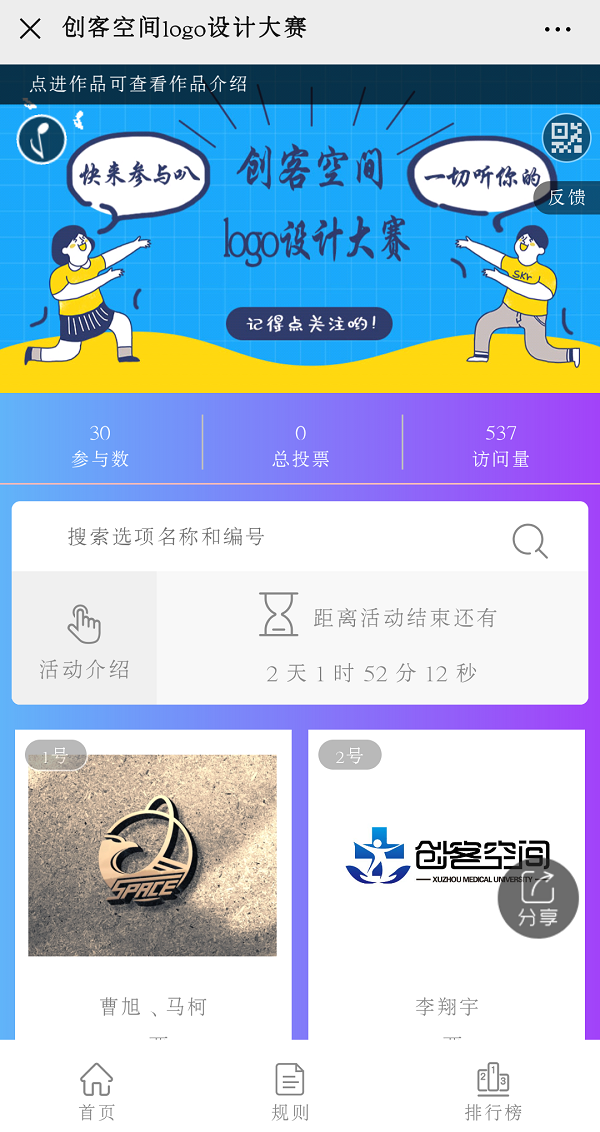
Task: Switch to the 规则 rules tab
Action: 290,1092
